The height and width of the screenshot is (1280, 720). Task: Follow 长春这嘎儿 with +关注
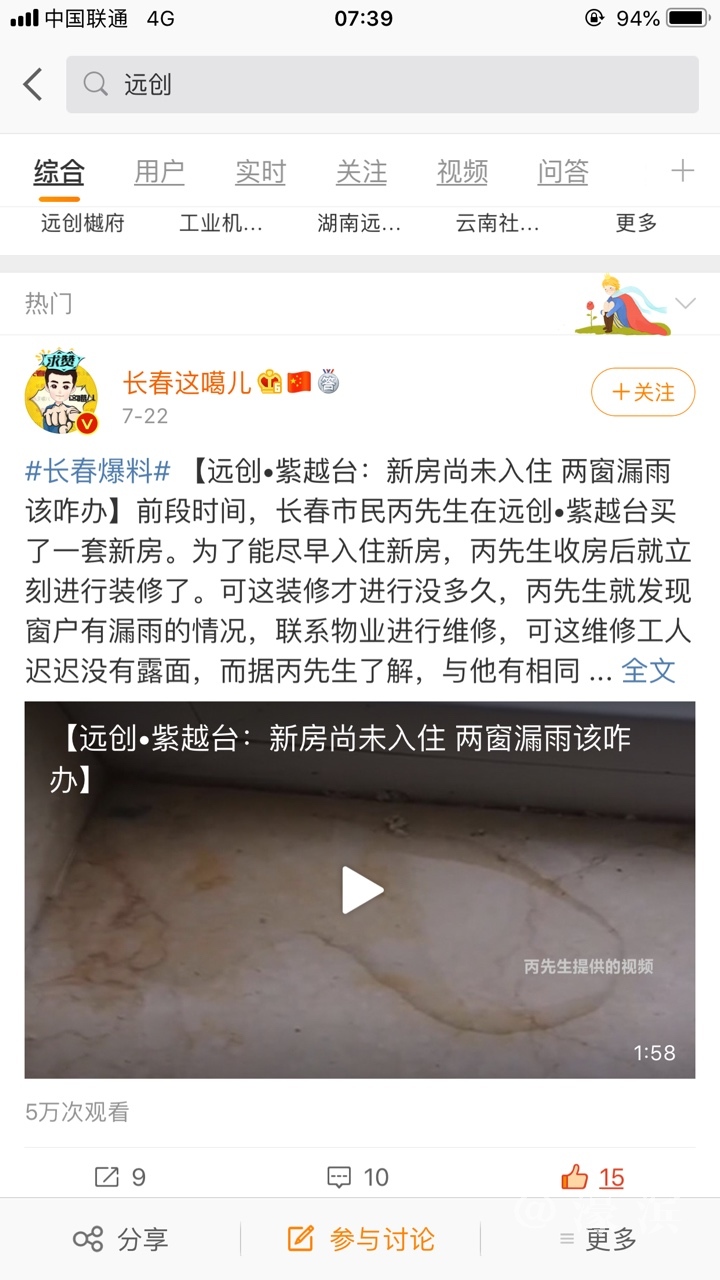[643, 392]
